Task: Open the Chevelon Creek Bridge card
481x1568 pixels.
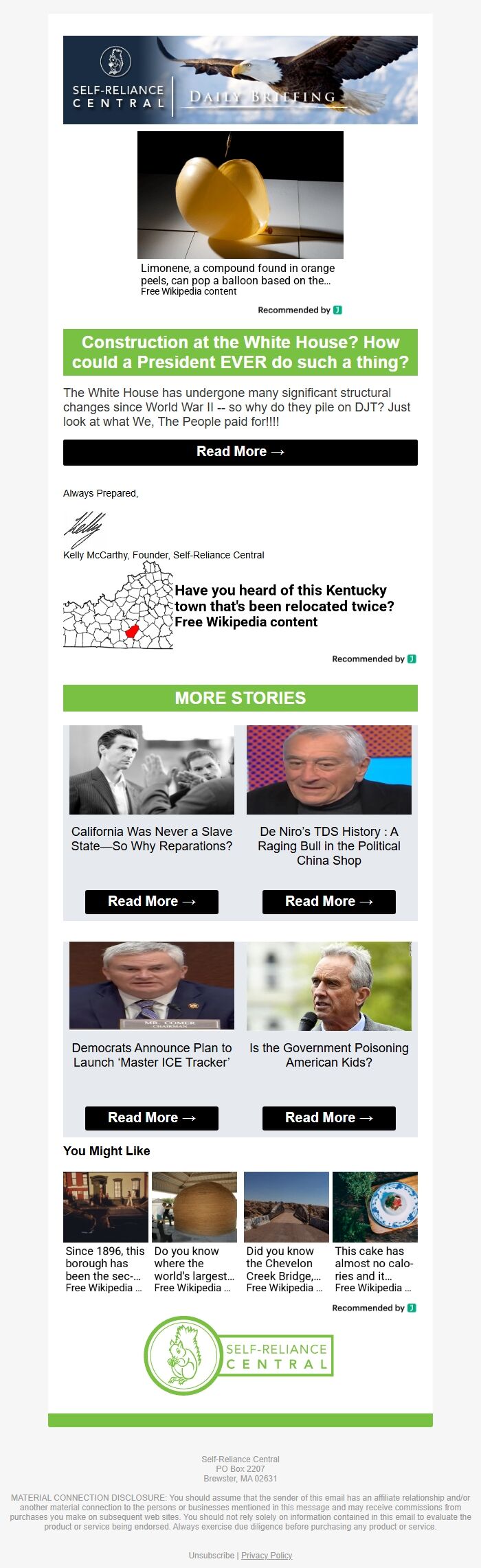Action: (x=286, y=1233)
